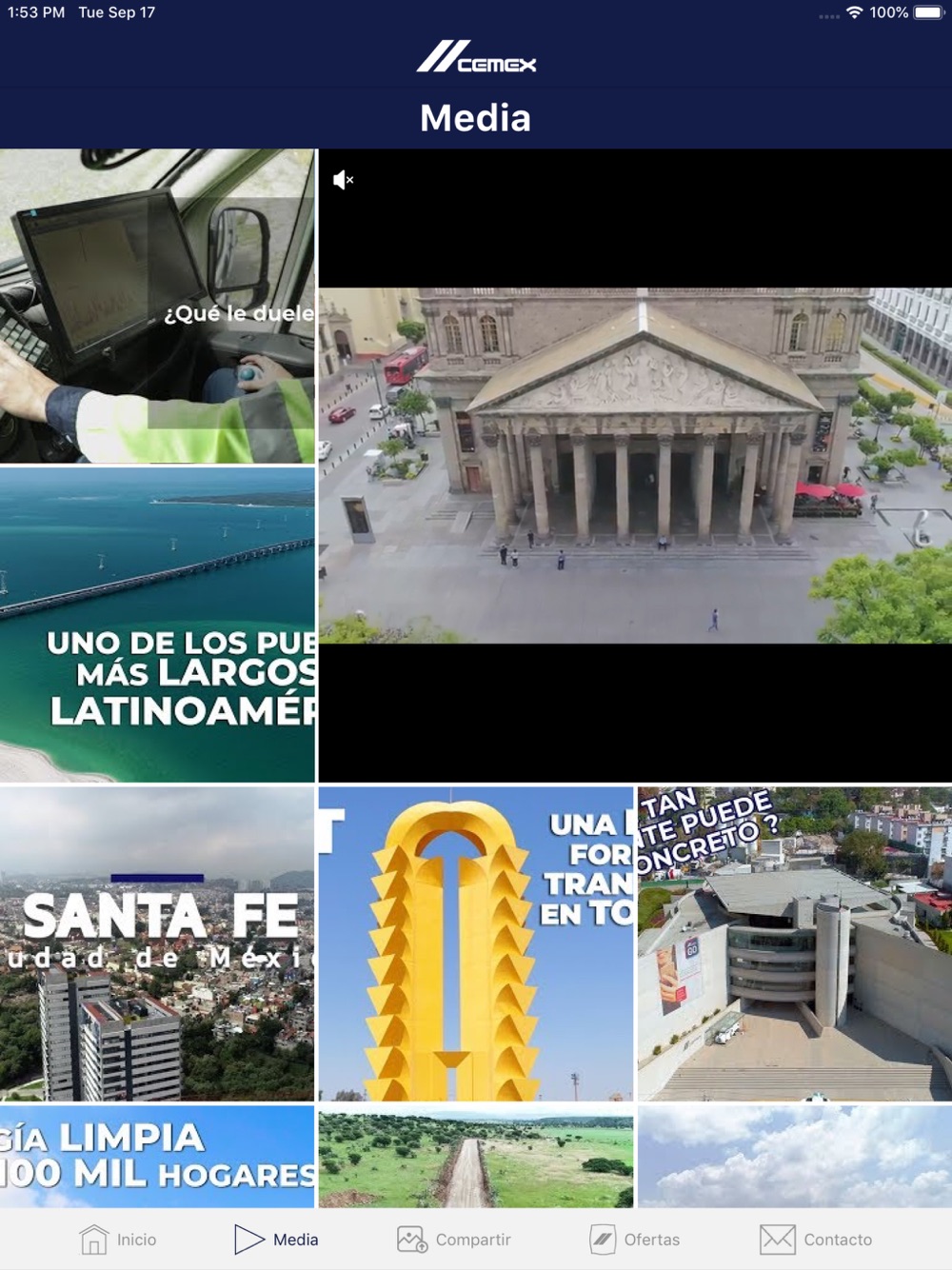
Task: Open the large cathedral aerial video
Action: tap(635, 466)
